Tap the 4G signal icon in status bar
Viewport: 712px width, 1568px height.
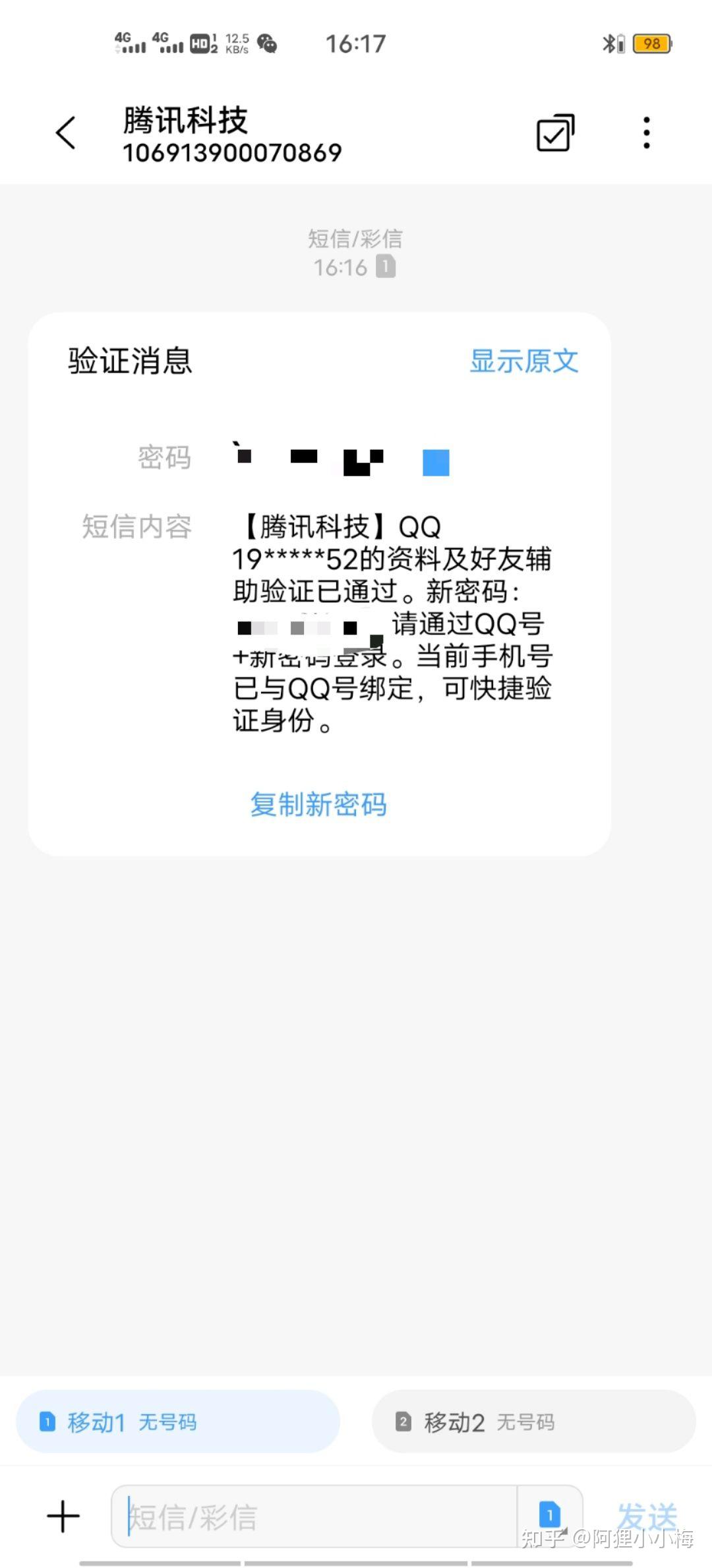tap(129, 43)
